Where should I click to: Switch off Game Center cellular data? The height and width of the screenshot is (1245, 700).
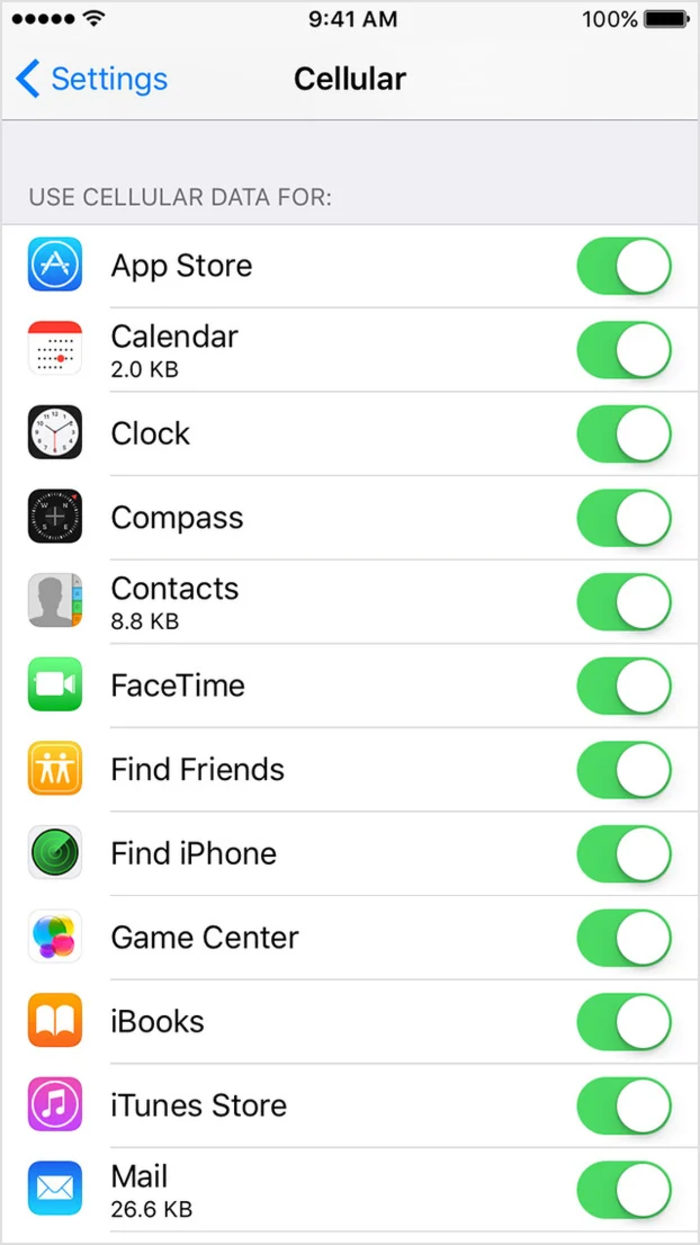(x=624, y=938)
